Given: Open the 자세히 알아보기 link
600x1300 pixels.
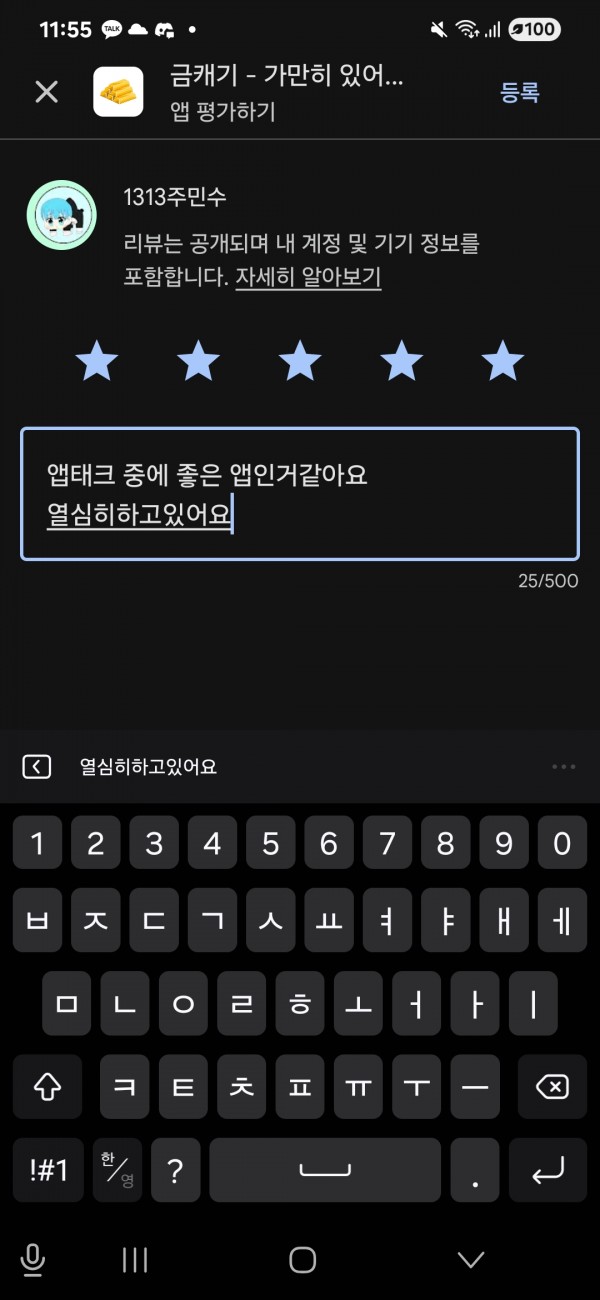Looking at the screenshot, I should click(308, 277).
